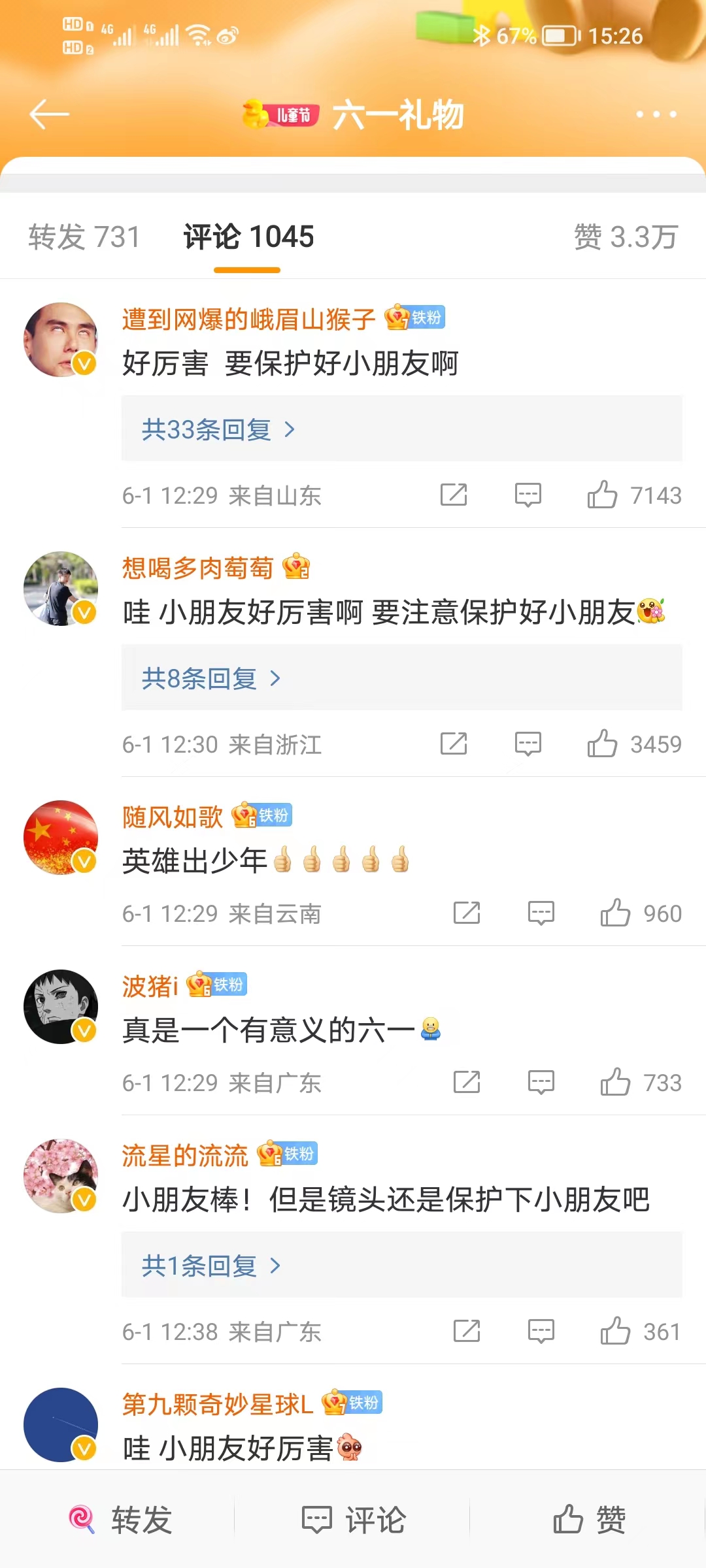This screenshot has width=706, height=1568.
Task: Go back using the arrow icon
Action: [x=50, y=114]
